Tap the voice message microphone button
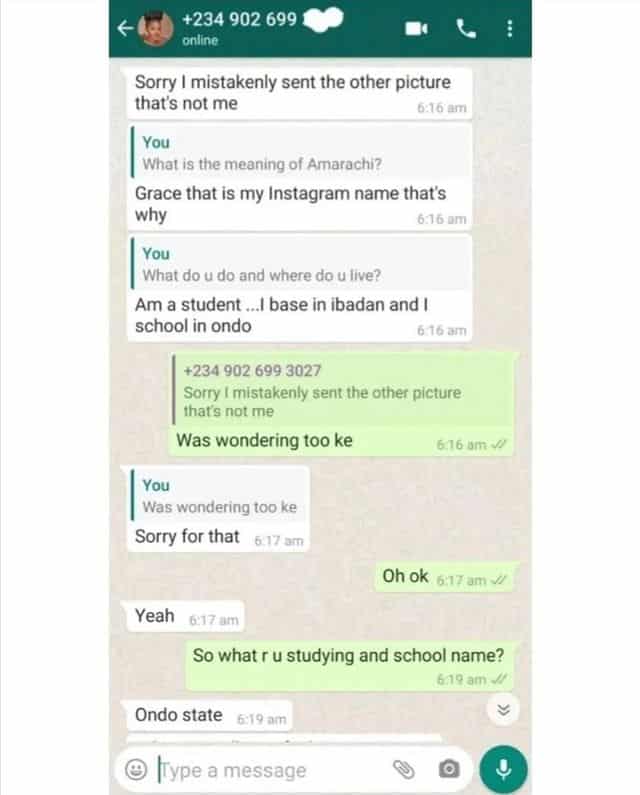 [x=504, y=769]
